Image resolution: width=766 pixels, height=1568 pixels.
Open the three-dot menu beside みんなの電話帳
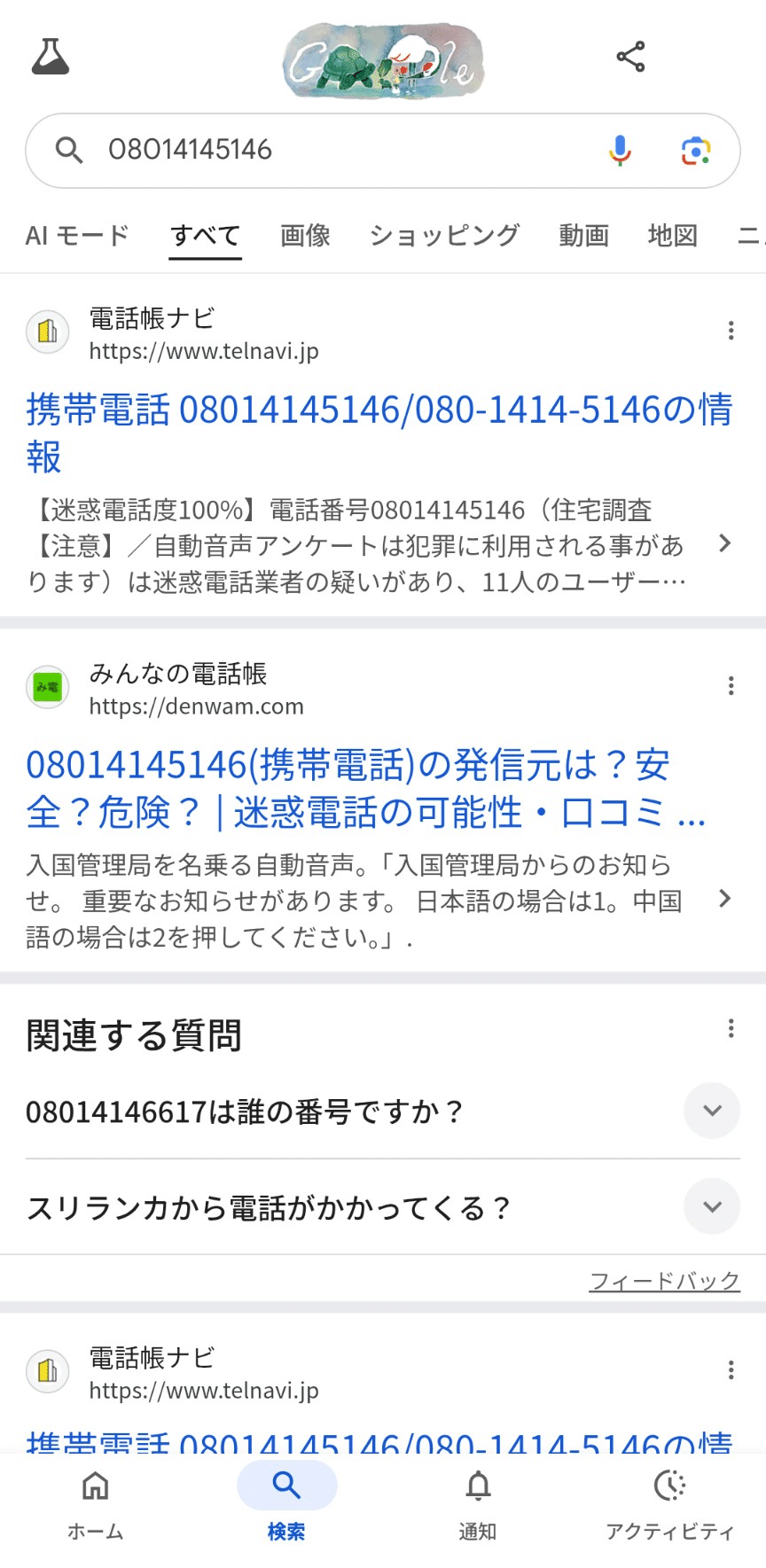731,685
